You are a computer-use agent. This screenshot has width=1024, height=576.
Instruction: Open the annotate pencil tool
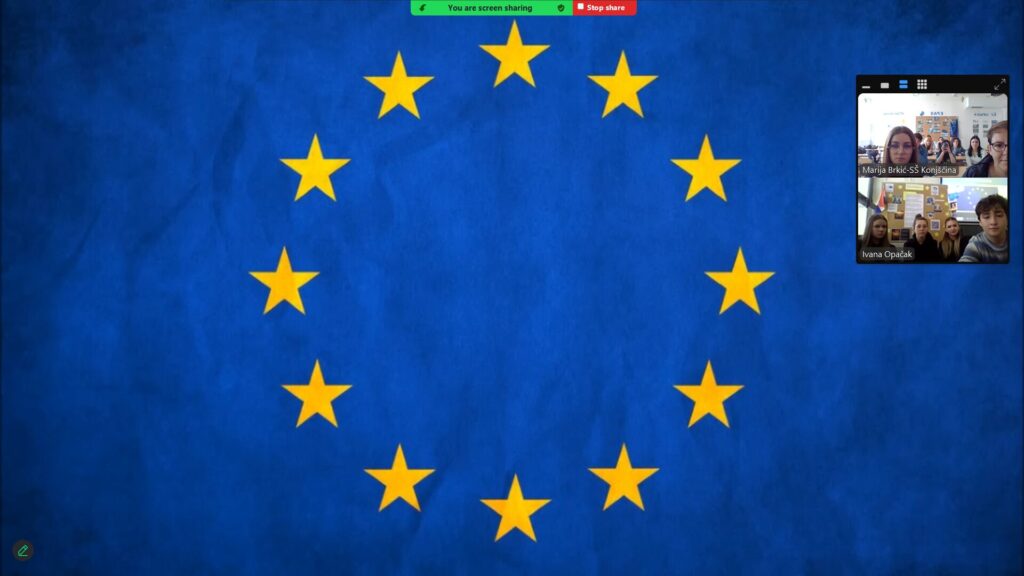tap(22, 550)
